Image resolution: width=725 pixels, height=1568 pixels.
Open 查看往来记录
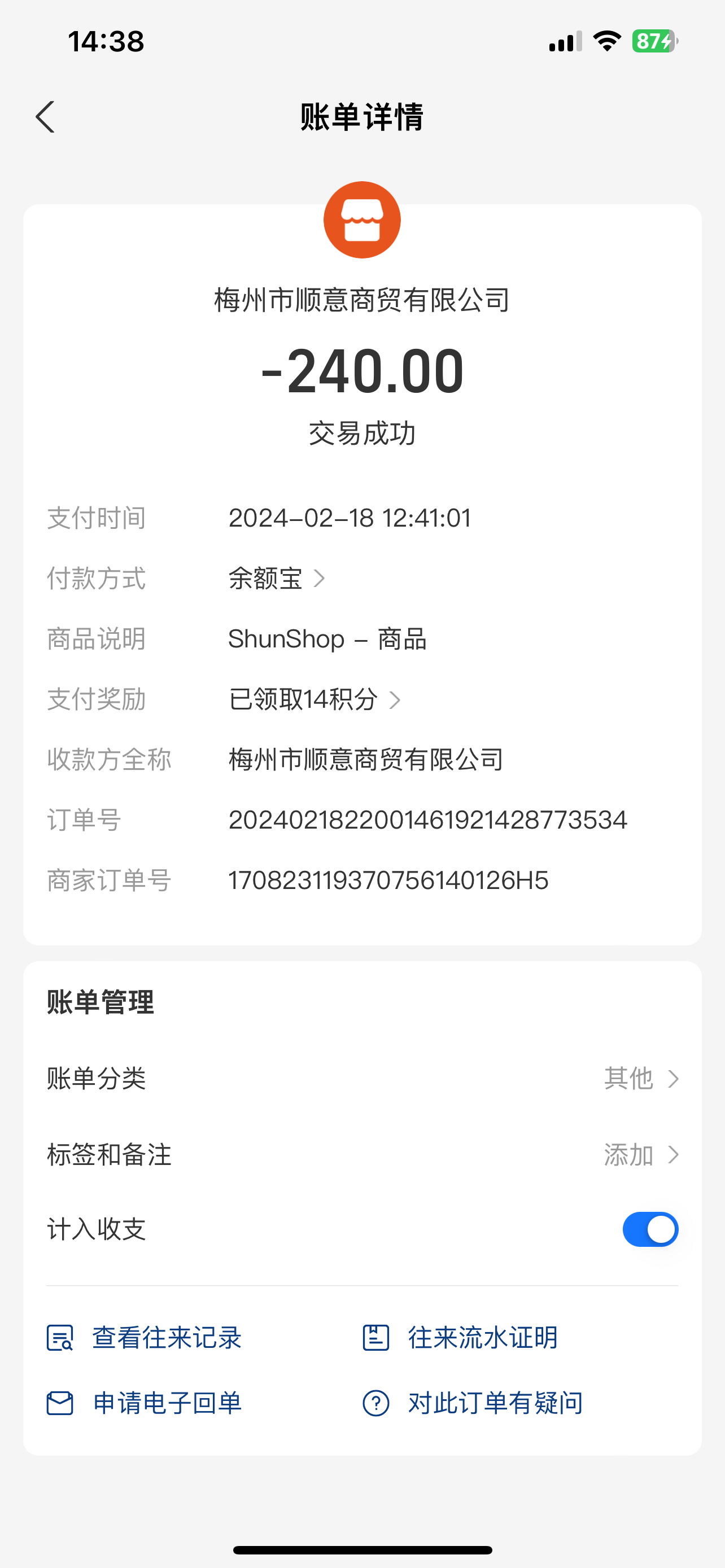click(x=145, y=1337)
